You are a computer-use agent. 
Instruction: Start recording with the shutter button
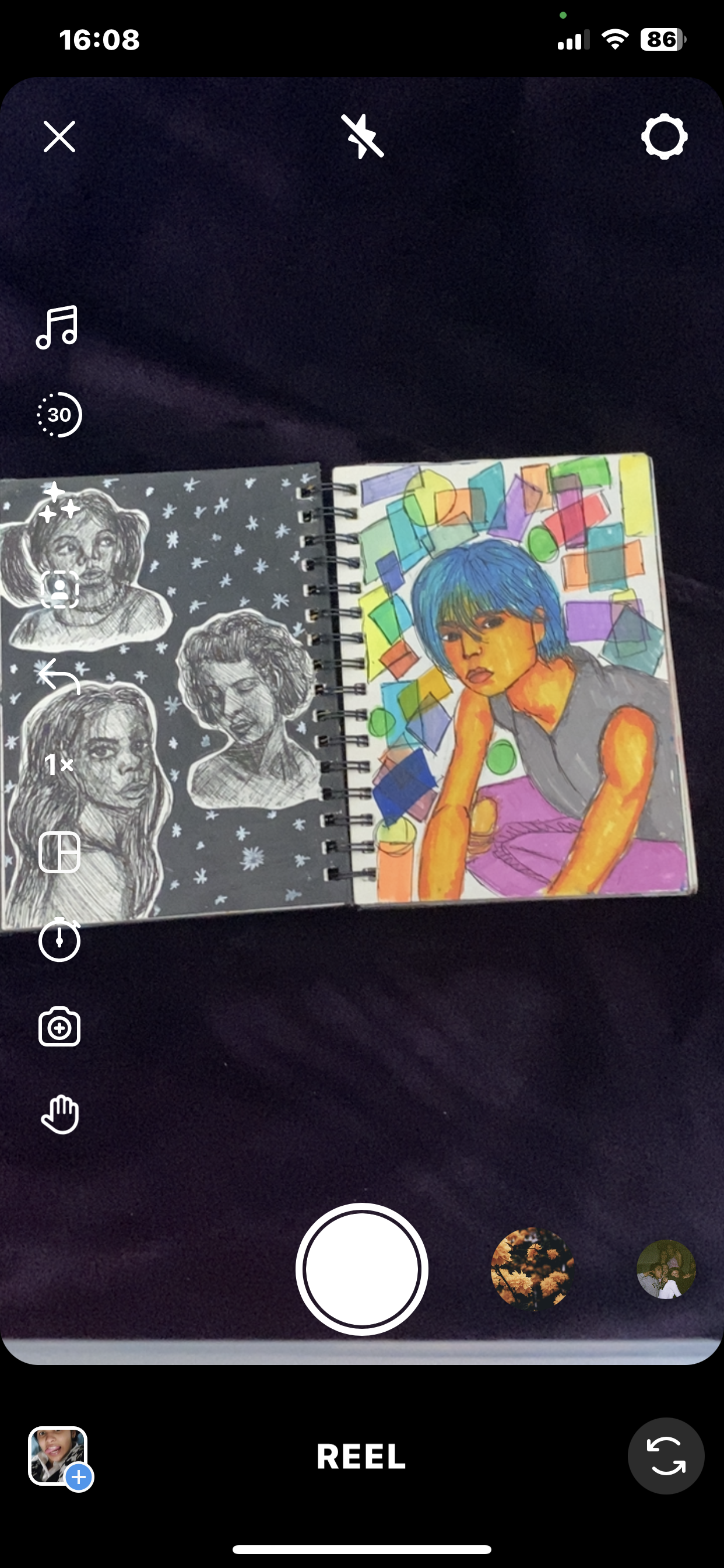[362, 1269]
